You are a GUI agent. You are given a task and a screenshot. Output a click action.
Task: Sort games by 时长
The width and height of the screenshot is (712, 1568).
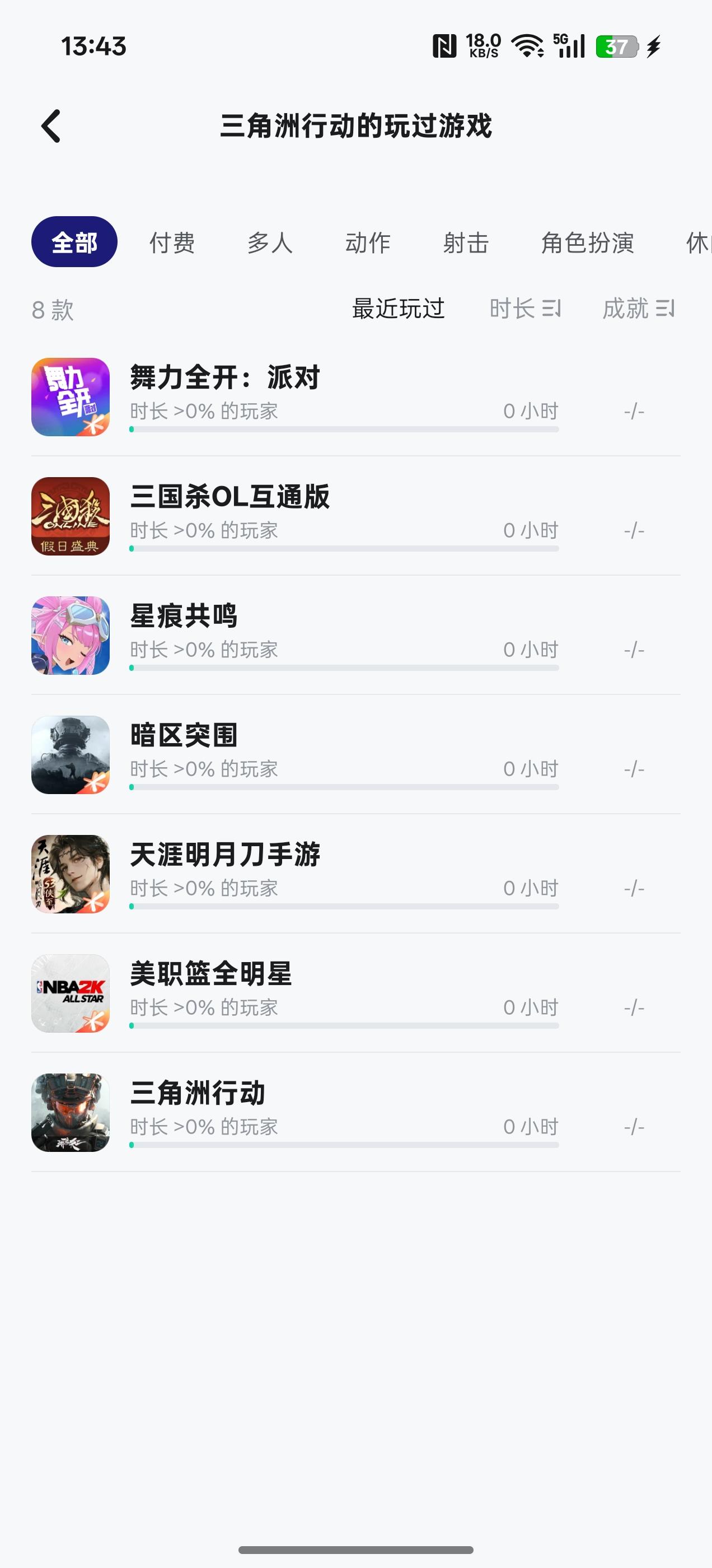pos(524,309)
